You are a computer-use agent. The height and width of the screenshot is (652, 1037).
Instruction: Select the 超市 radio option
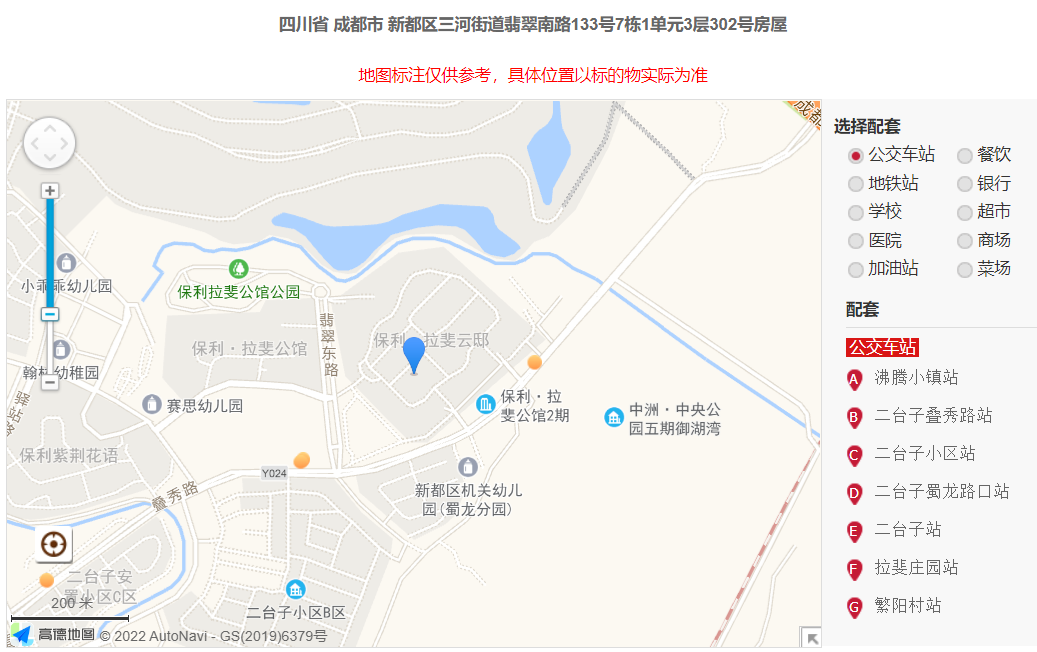(x=964, y=213)
